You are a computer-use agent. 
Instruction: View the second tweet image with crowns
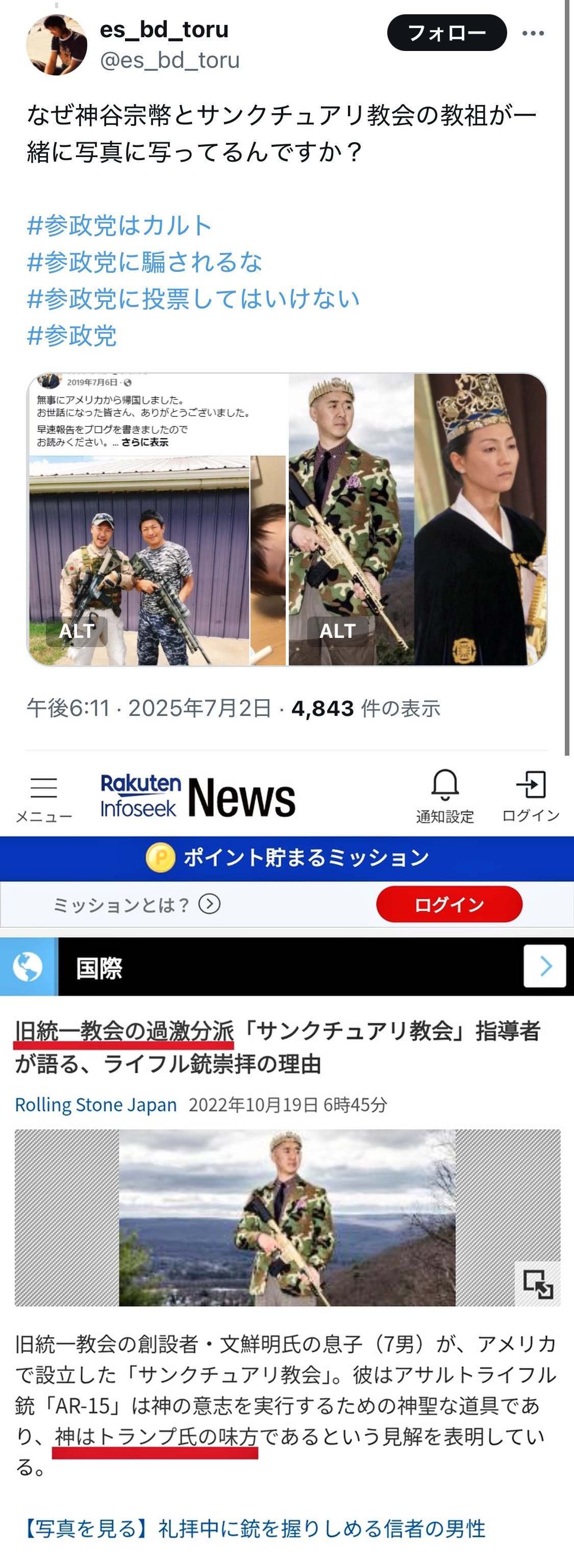417,519
